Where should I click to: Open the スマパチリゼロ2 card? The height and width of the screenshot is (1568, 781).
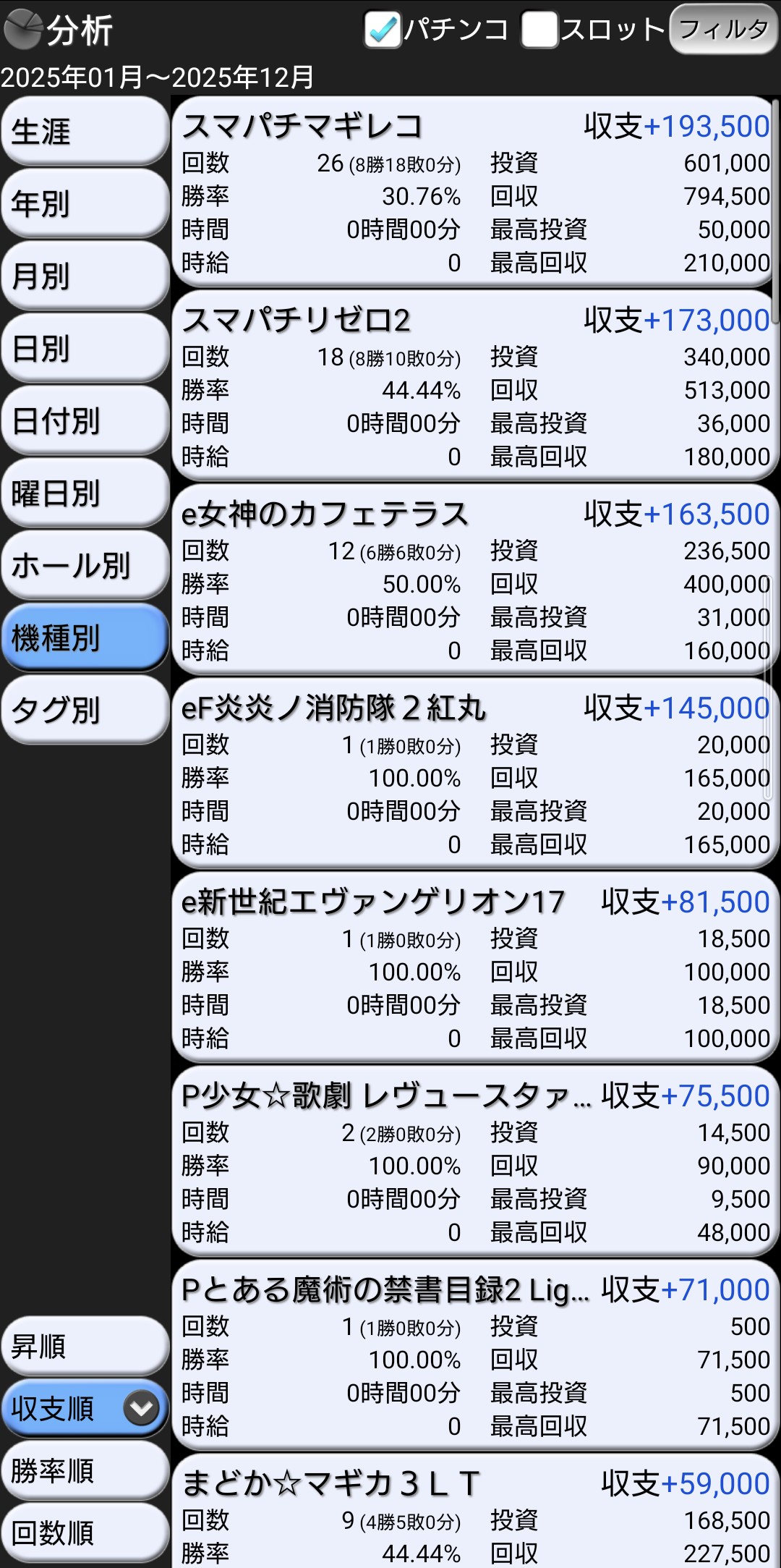coord(474,386)
